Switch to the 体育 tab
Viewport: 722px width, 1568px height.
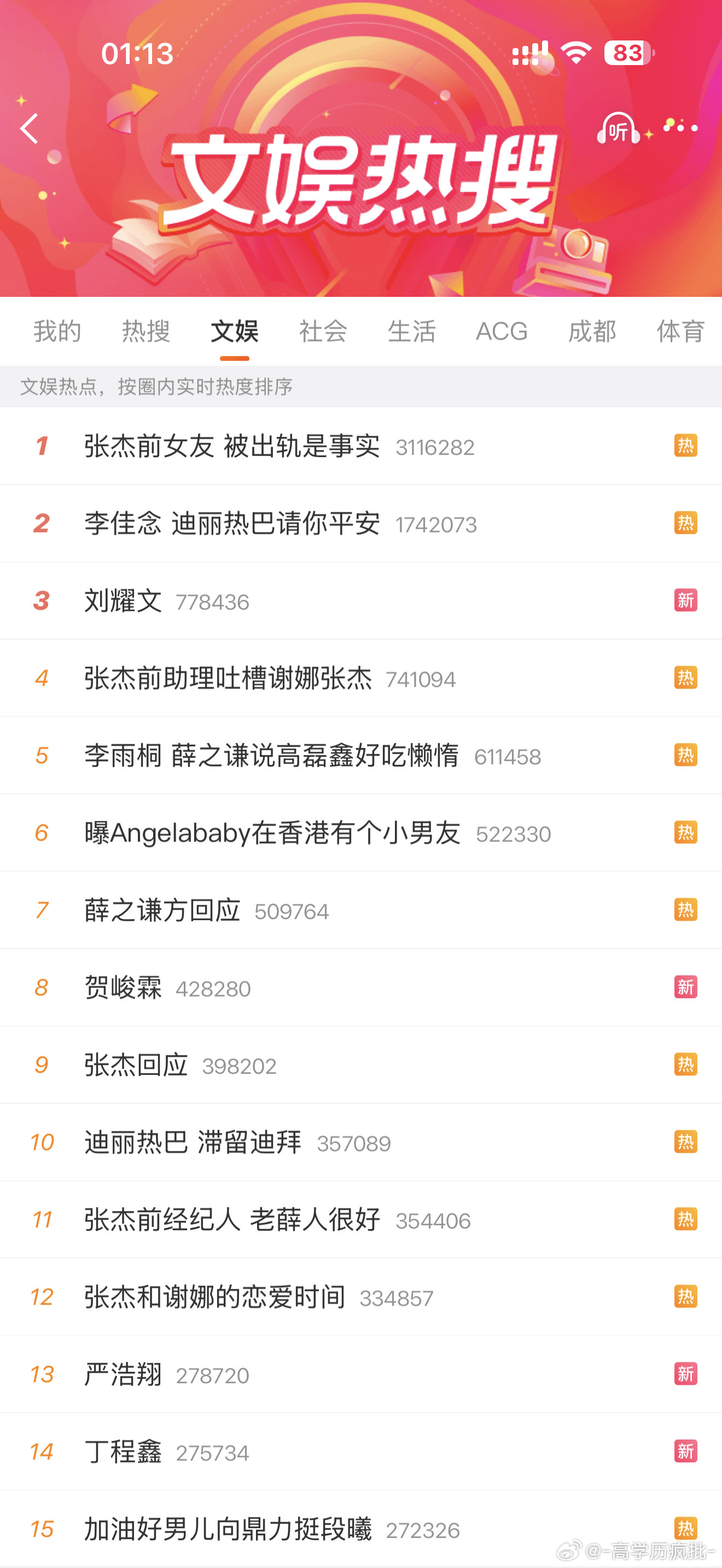coord(680,331)
